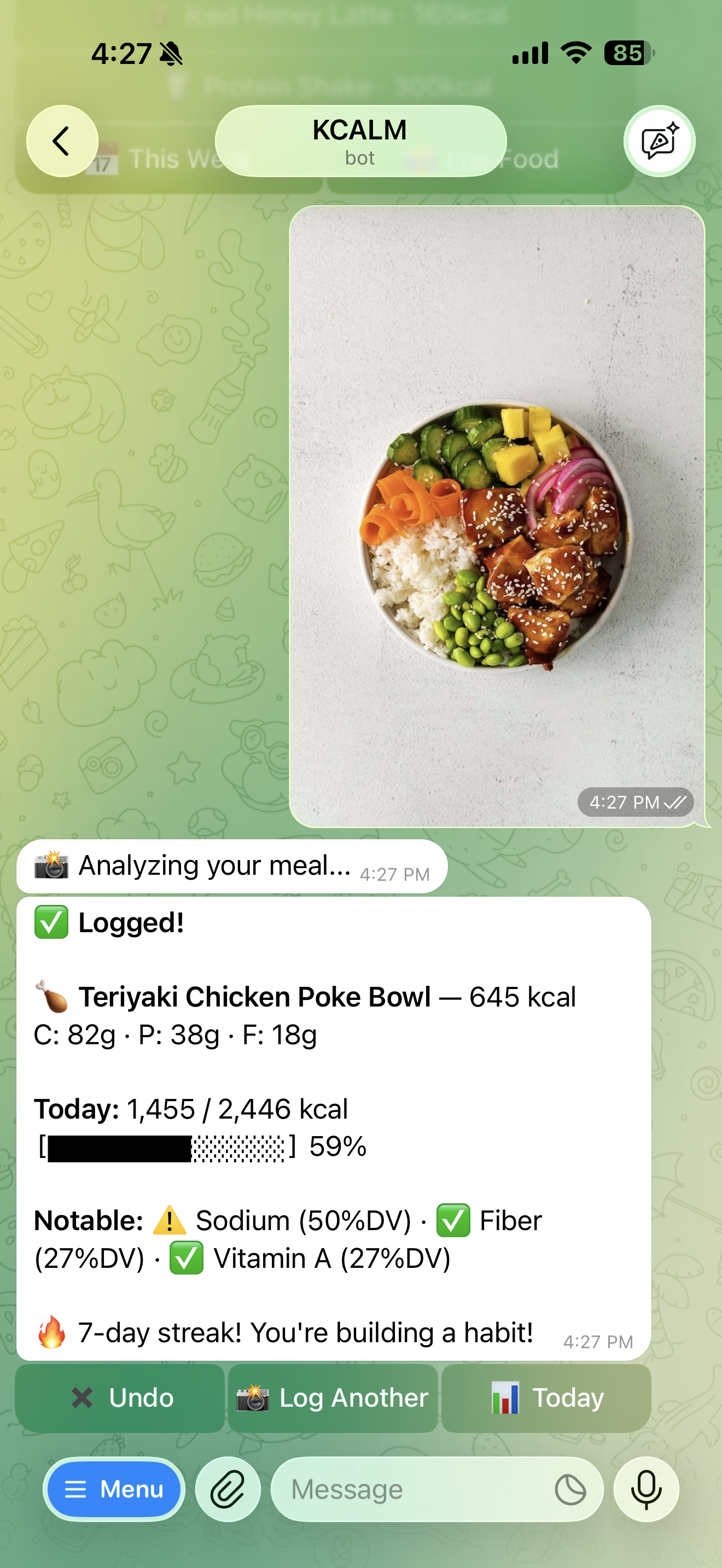
Task: Open the paperclip attachment picker
Action: click(228, 1489)
